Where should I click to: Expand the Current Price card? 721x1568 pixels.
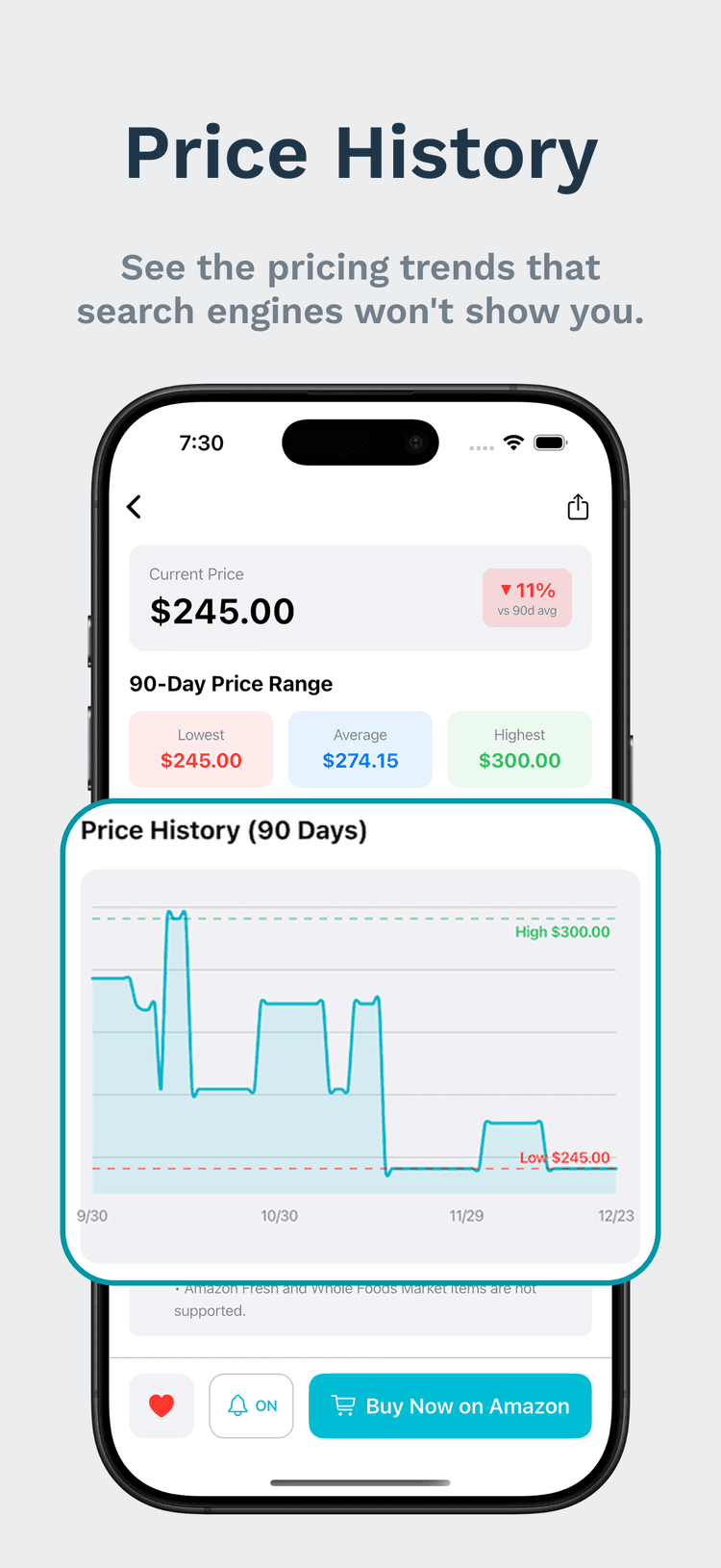(360, 596)
